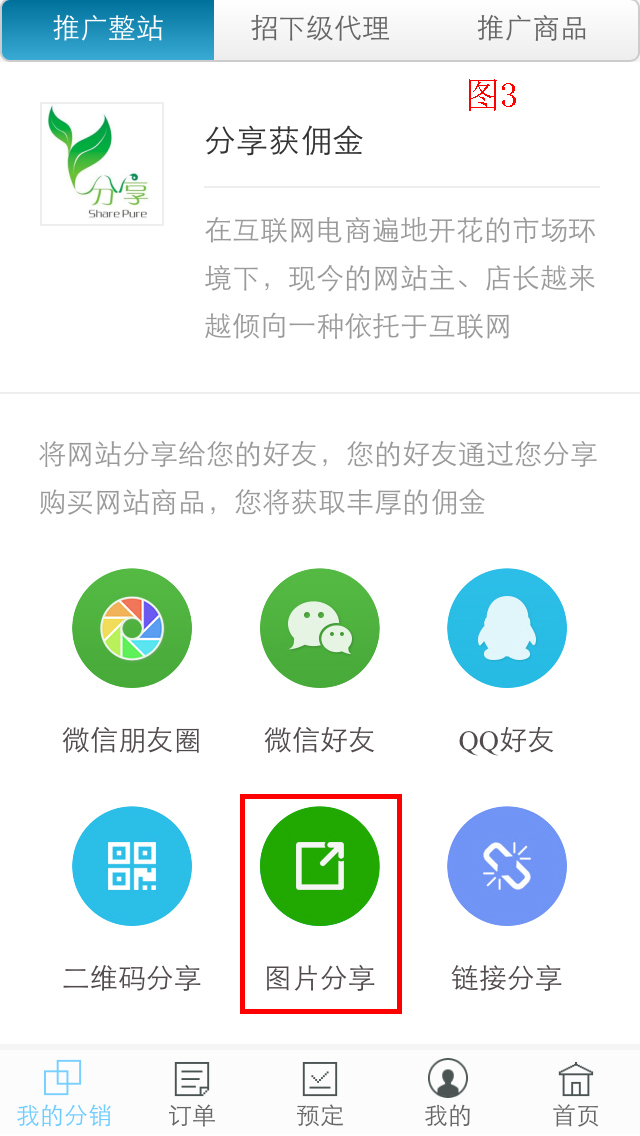The height and width of the screenshot is (1136, 640).
Task: Tap 链接分享 to share a link
Action: pyautogui.click(x=507, y=866)
